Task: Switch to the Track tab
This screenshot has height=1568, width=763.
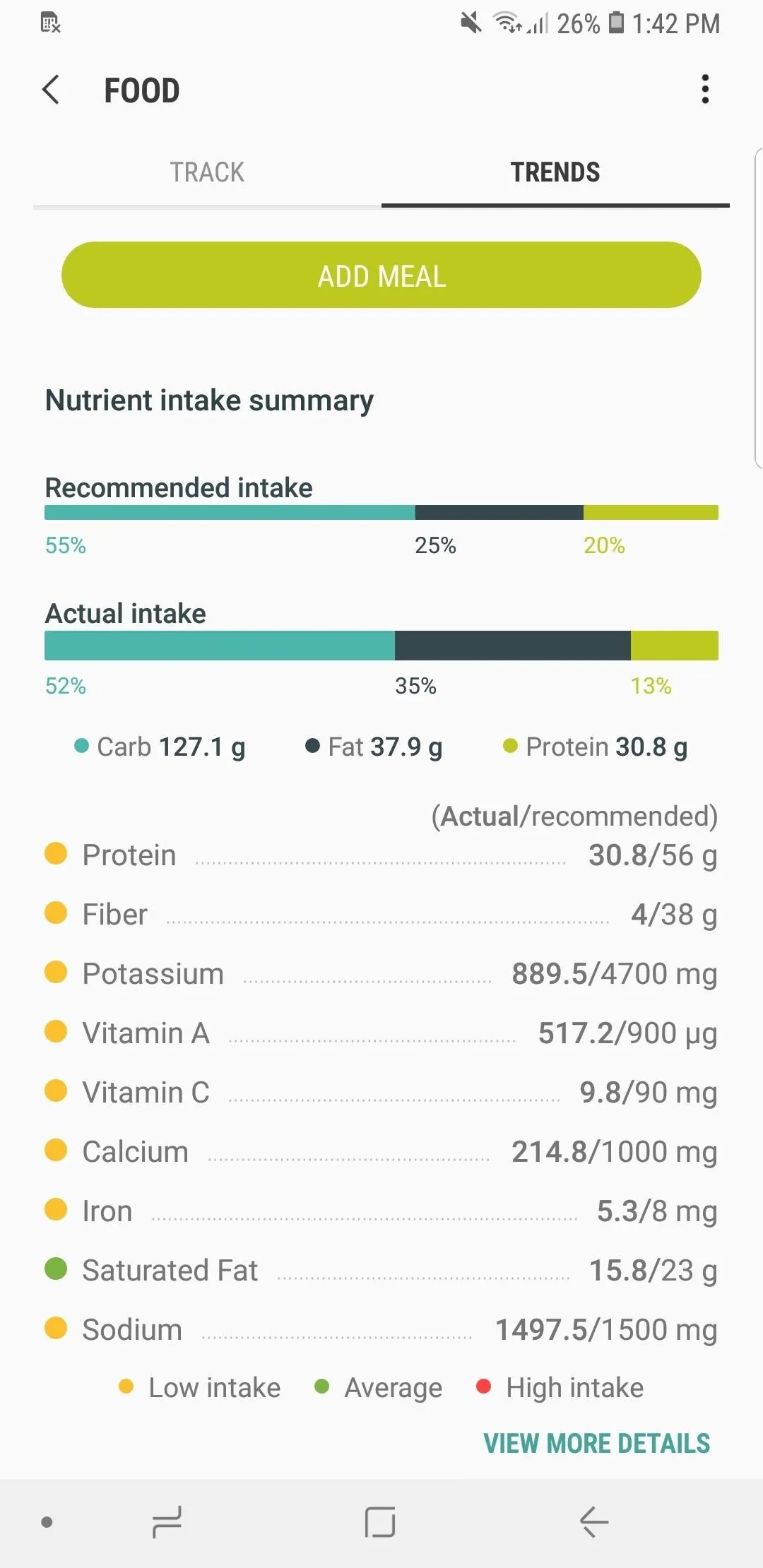Action: point(207,172)
